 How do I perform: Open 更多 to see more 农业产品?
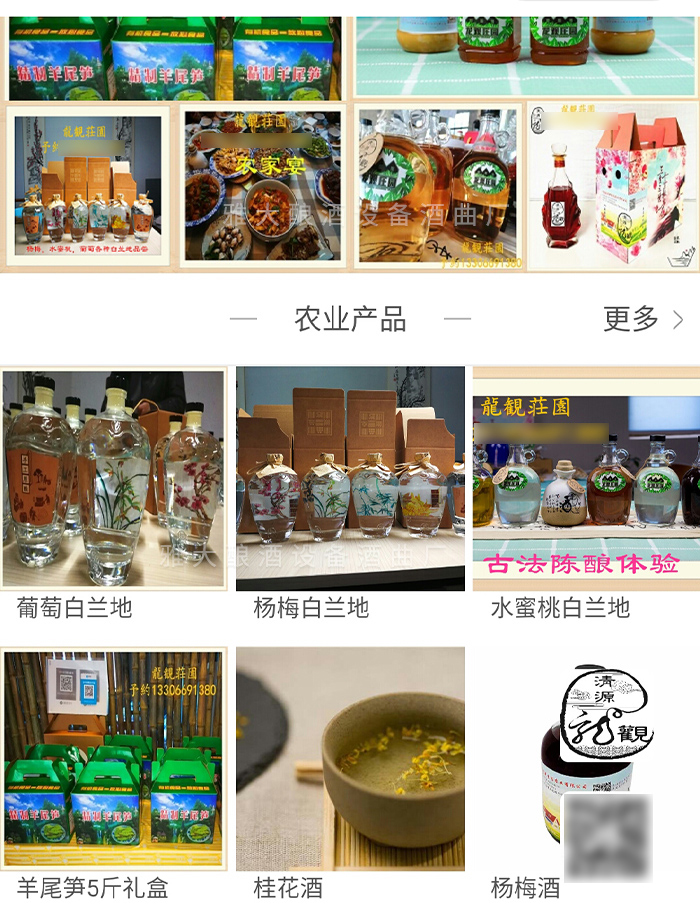tap(642, 320)
